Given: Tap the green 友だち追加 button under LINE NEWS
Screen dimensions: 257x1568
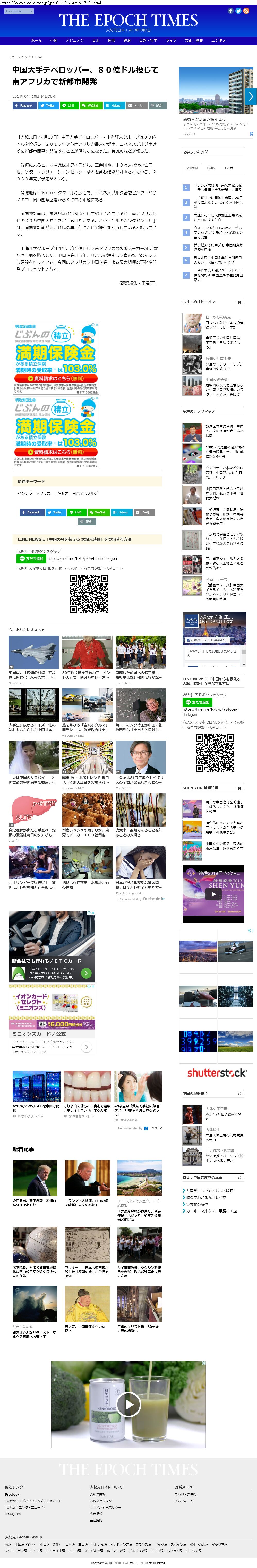Looking at the screenshot, I should tap(31, 558).
